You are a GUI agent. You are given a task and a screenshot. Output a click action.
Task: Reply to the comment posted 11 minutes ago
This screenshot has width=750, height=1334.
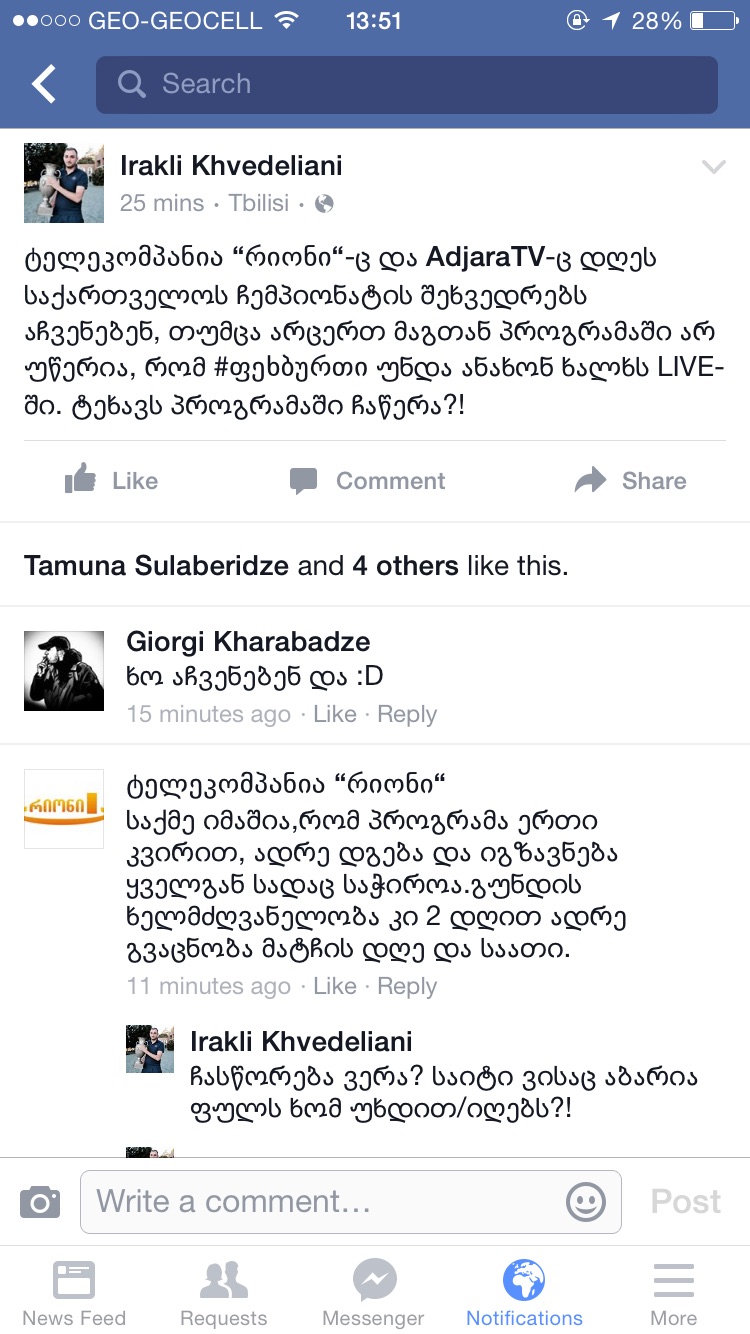click(406, 986)
